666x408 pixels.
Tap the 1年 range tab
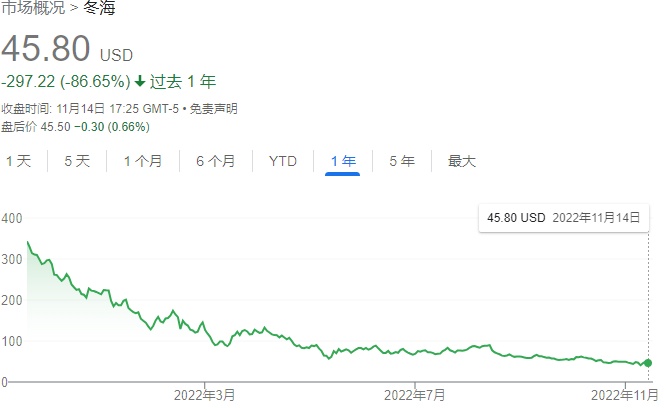tap(342, 161)
